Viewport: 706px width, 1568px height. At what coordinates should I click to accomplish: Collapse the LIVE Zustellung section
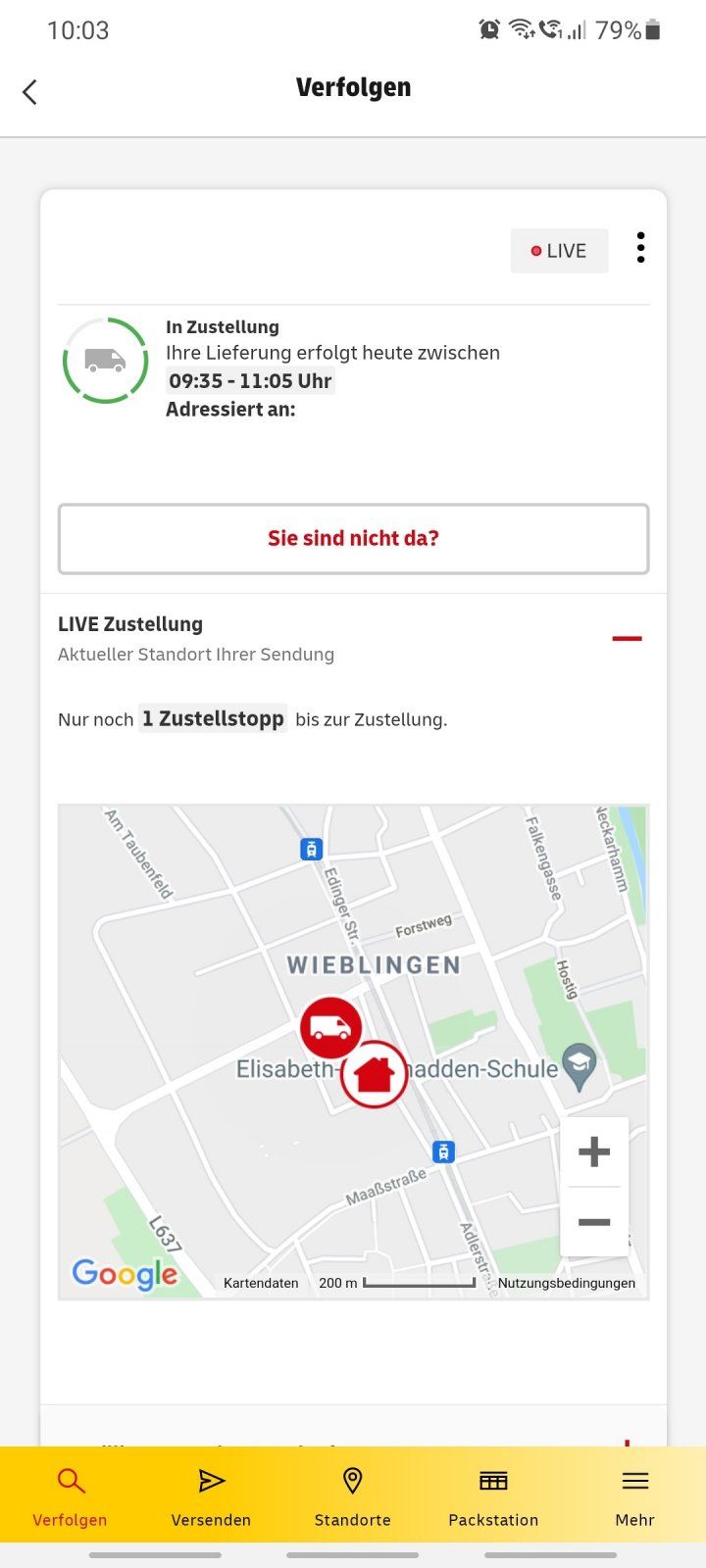627,638
